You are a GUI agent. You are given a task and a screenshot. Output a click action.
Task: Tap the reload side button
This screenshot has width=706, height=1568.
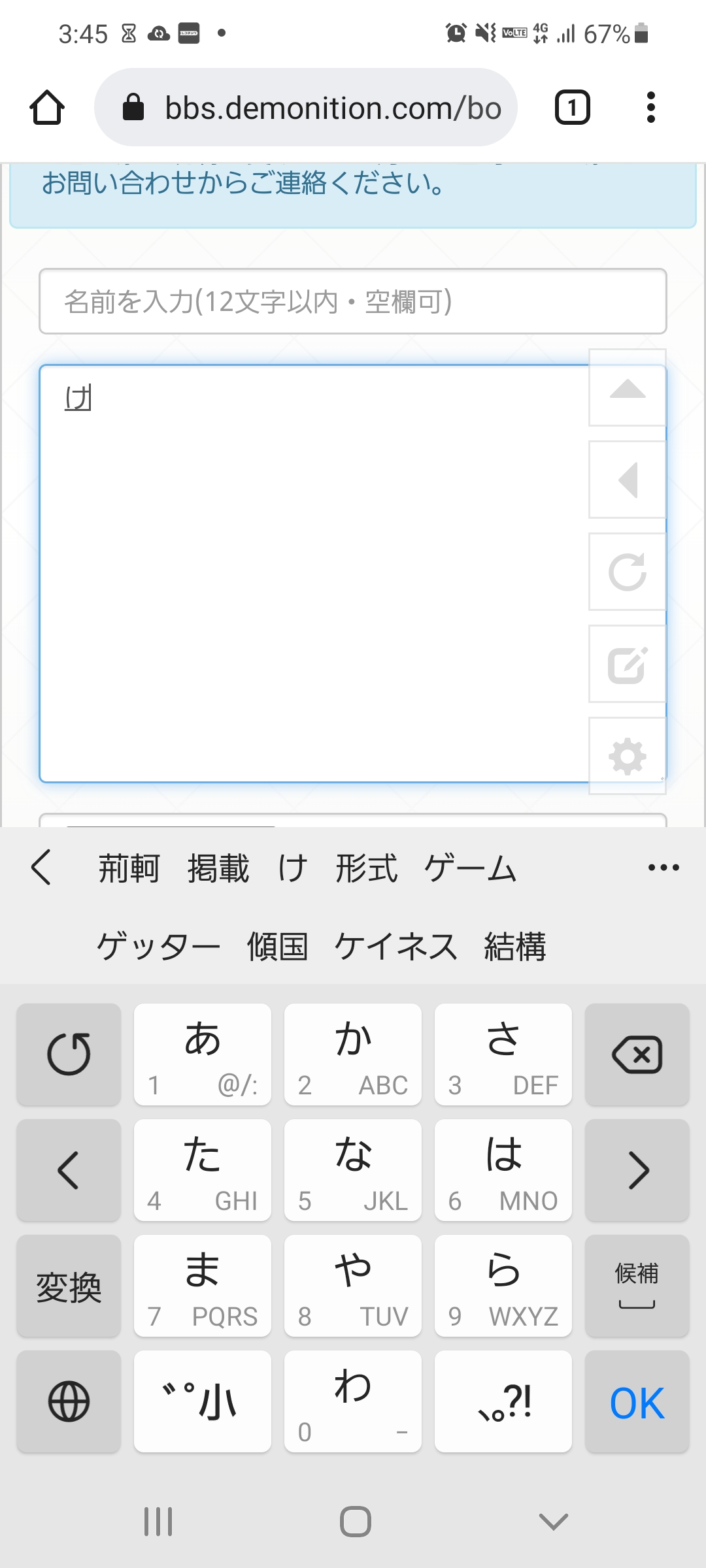click(x=628, y=572)
